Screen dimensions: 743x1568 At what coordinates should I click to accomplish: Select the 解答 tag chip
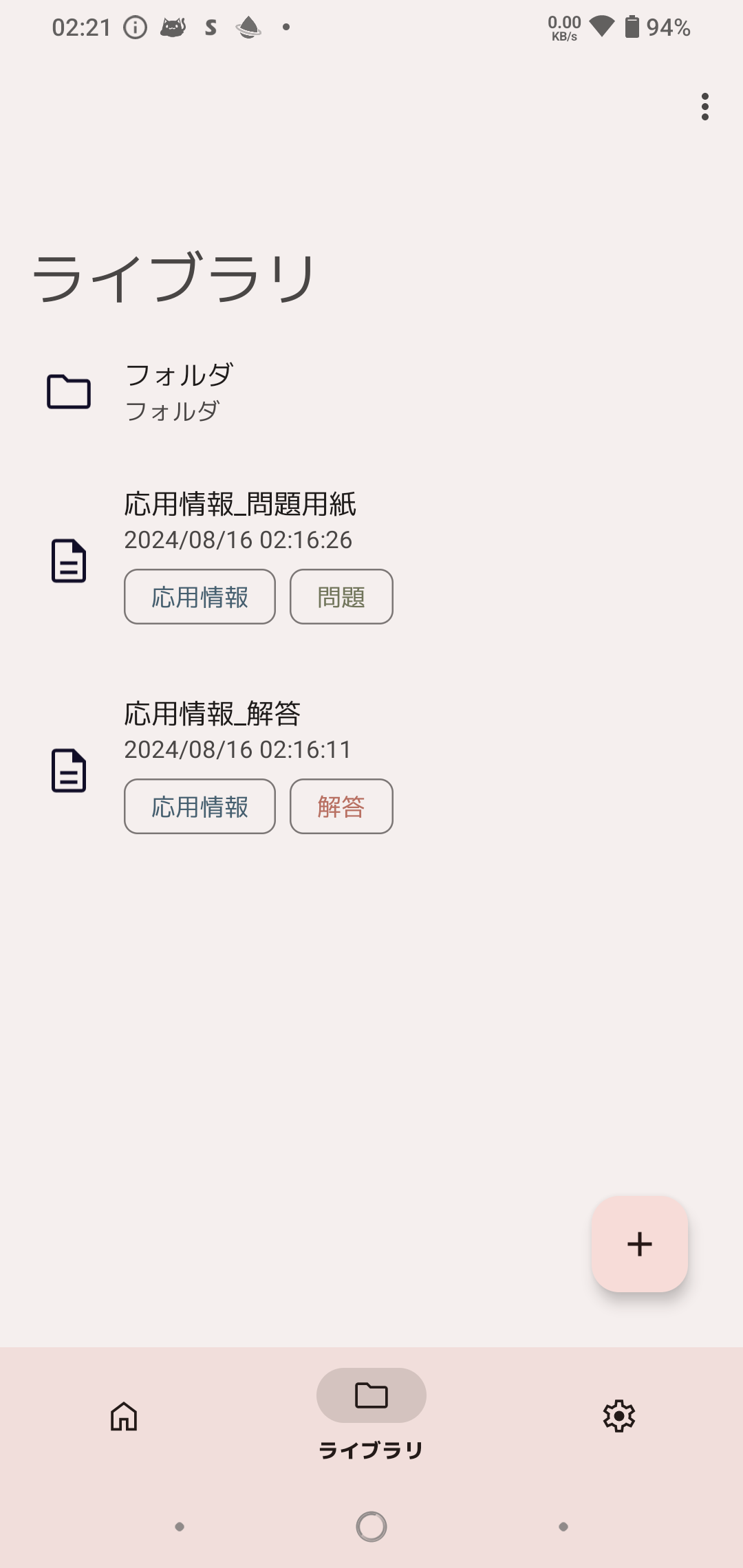pyautogui.click(x=341, y=807)
